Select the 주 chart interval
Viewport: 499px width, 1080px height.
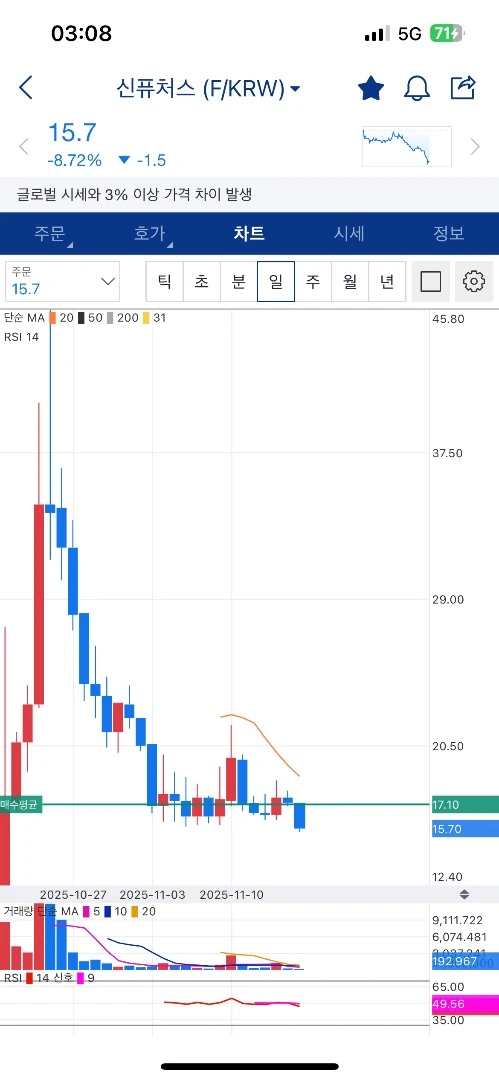313,281
